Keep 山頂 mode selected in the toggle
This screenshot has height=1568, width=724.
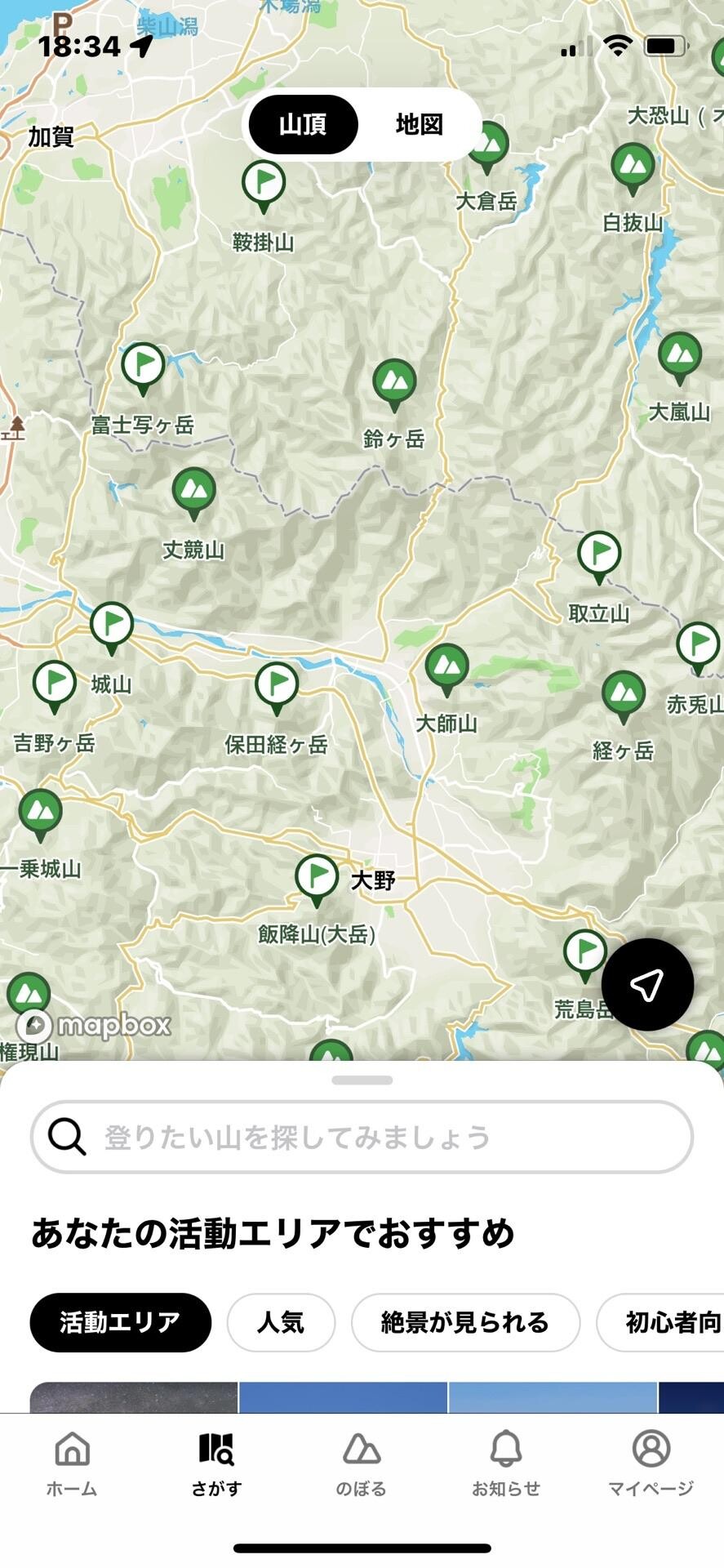pos(303,125)
